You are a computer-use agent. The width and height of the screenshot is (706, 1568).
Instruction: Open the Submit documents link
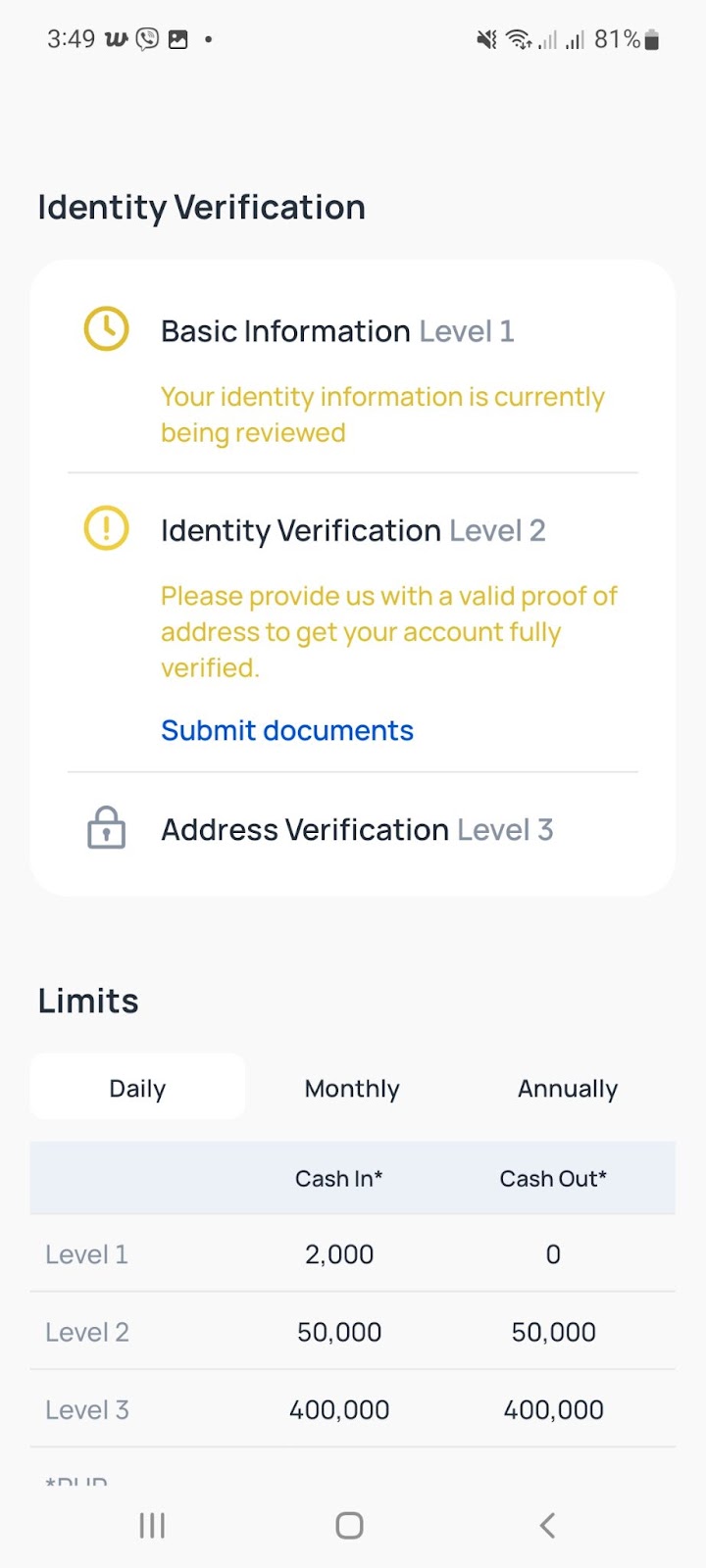pos(286,731)
